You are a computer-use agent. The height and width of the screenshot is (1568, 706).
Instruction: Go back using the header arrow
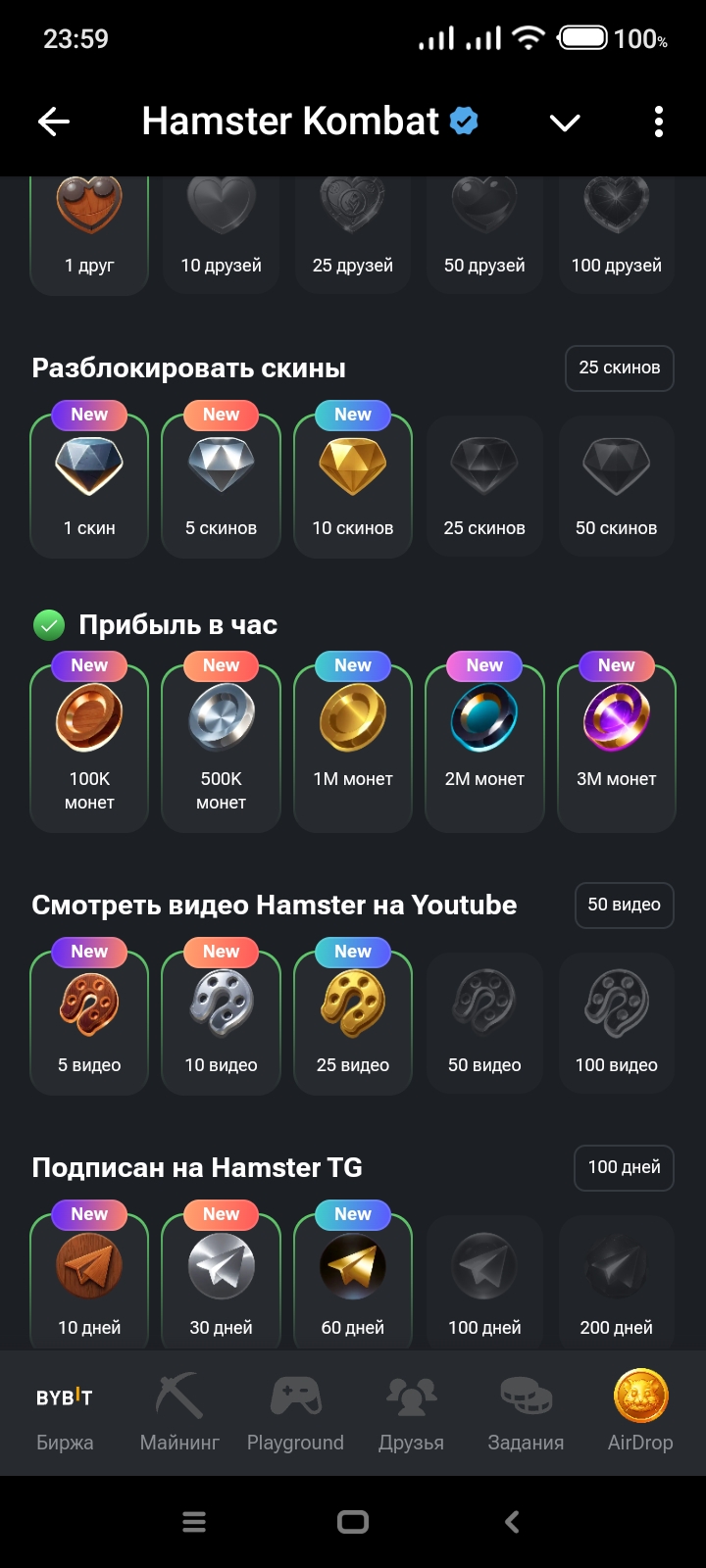coord(54,122)
